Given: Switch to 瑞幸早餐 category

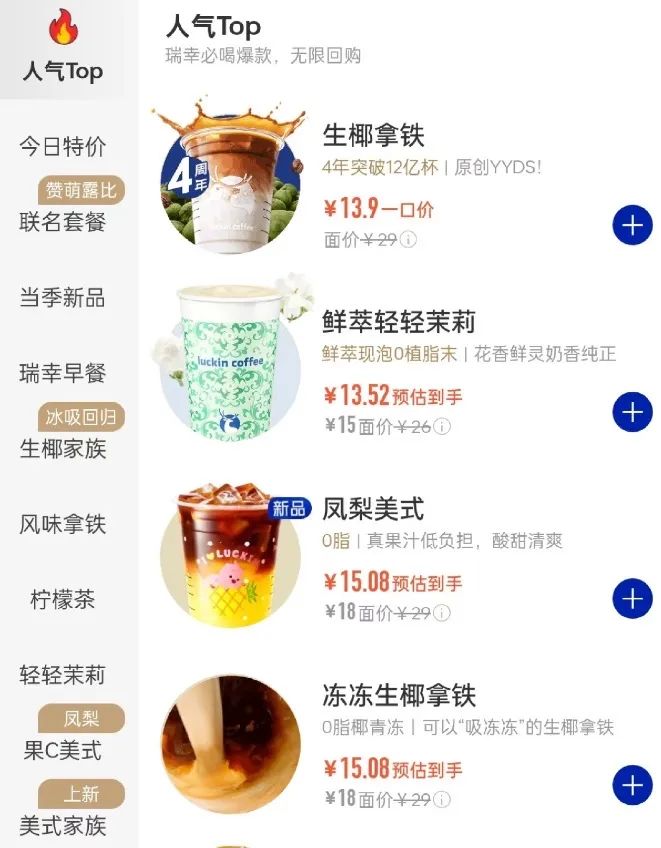Looking at the screenshot, I should pos(63,374).
